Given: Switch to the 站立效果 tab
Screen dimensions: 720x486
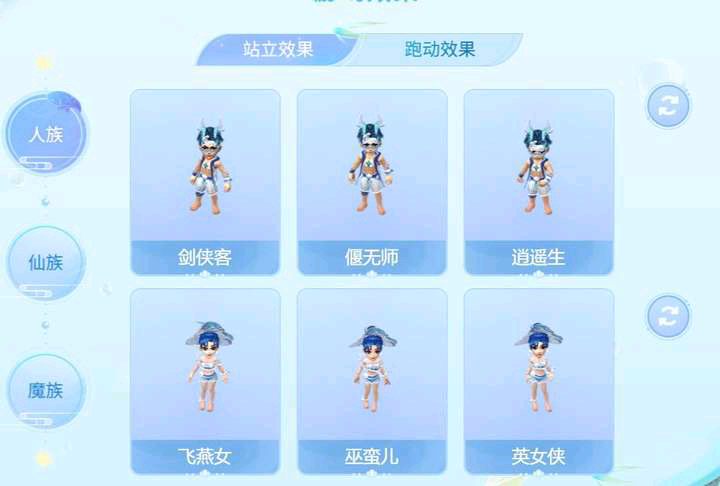Looking at the screenshot, I should pyautogui.click(x=277, y=49).
